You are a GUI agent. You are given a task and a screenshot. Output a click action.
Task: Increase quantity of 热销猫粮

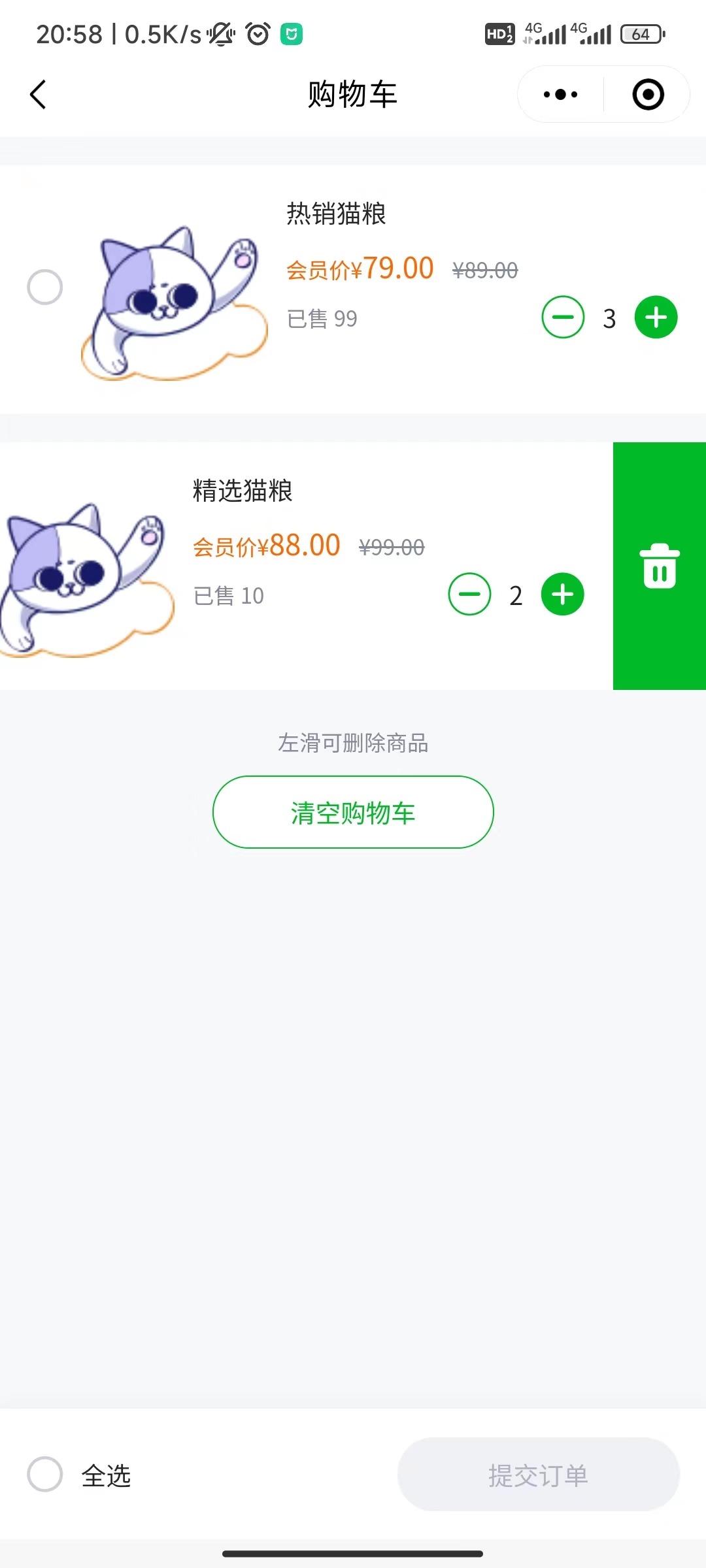coord(656,318)
